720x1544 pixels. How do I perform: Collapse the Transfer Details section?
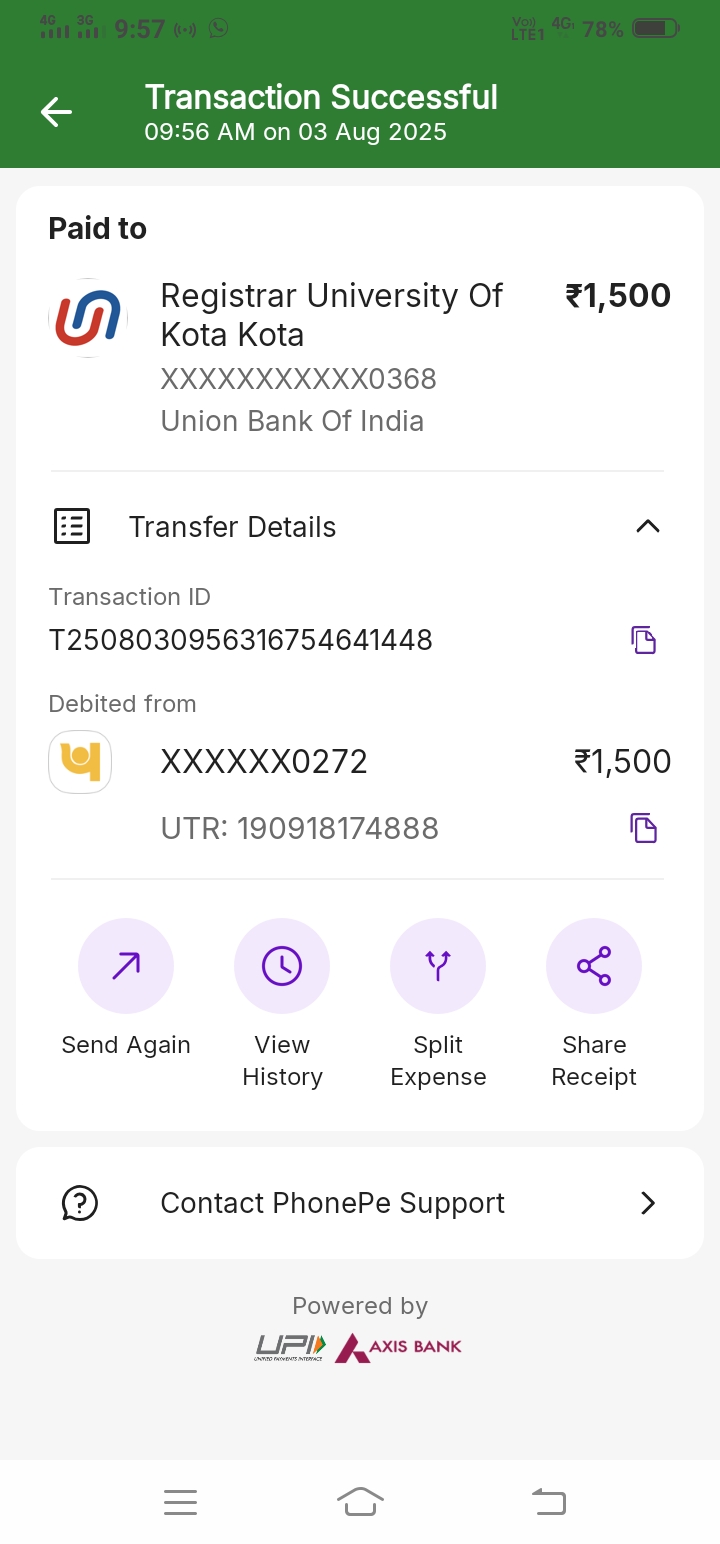click(x=647, y=526)
